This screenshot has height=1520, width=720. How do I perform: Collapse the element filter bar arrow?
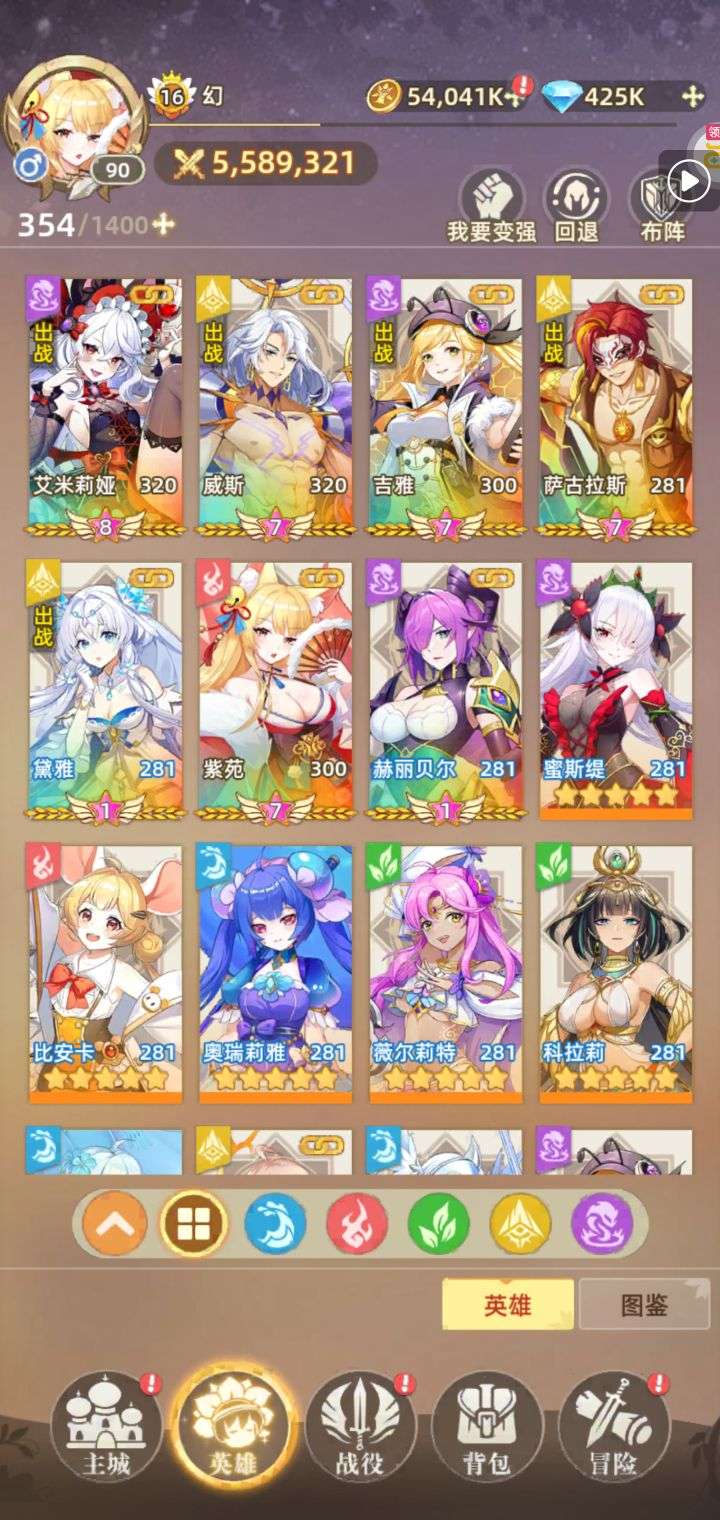pyautogui.click(x=115, y=1223)
